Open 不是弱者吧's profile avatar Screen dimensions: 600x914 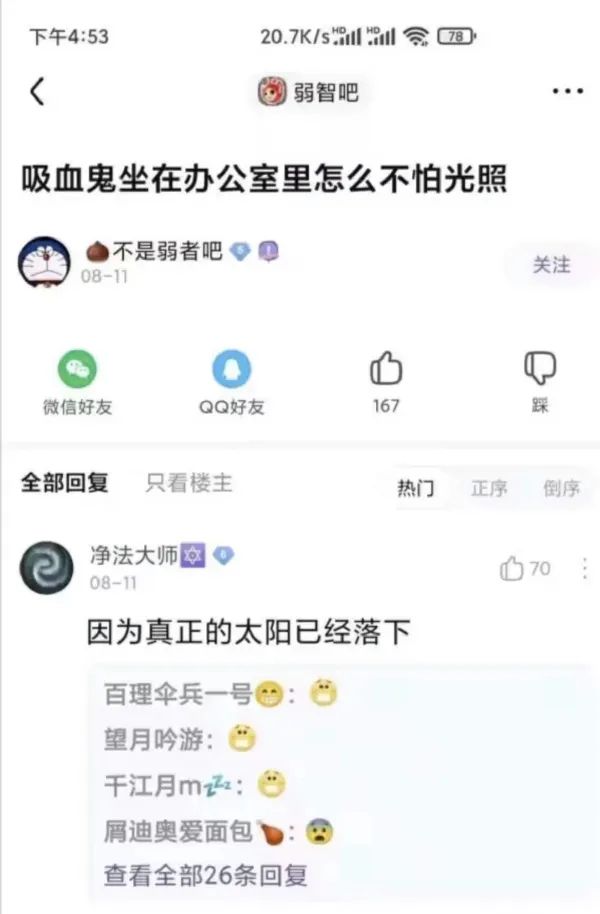pyautogui.click(x=45, y=264)
